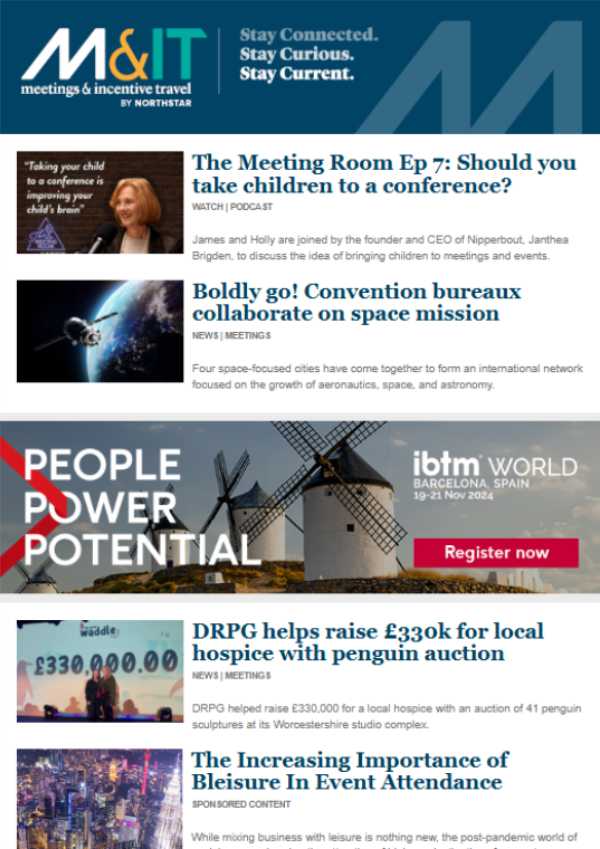Open the space satellite article image

point(100,331)
